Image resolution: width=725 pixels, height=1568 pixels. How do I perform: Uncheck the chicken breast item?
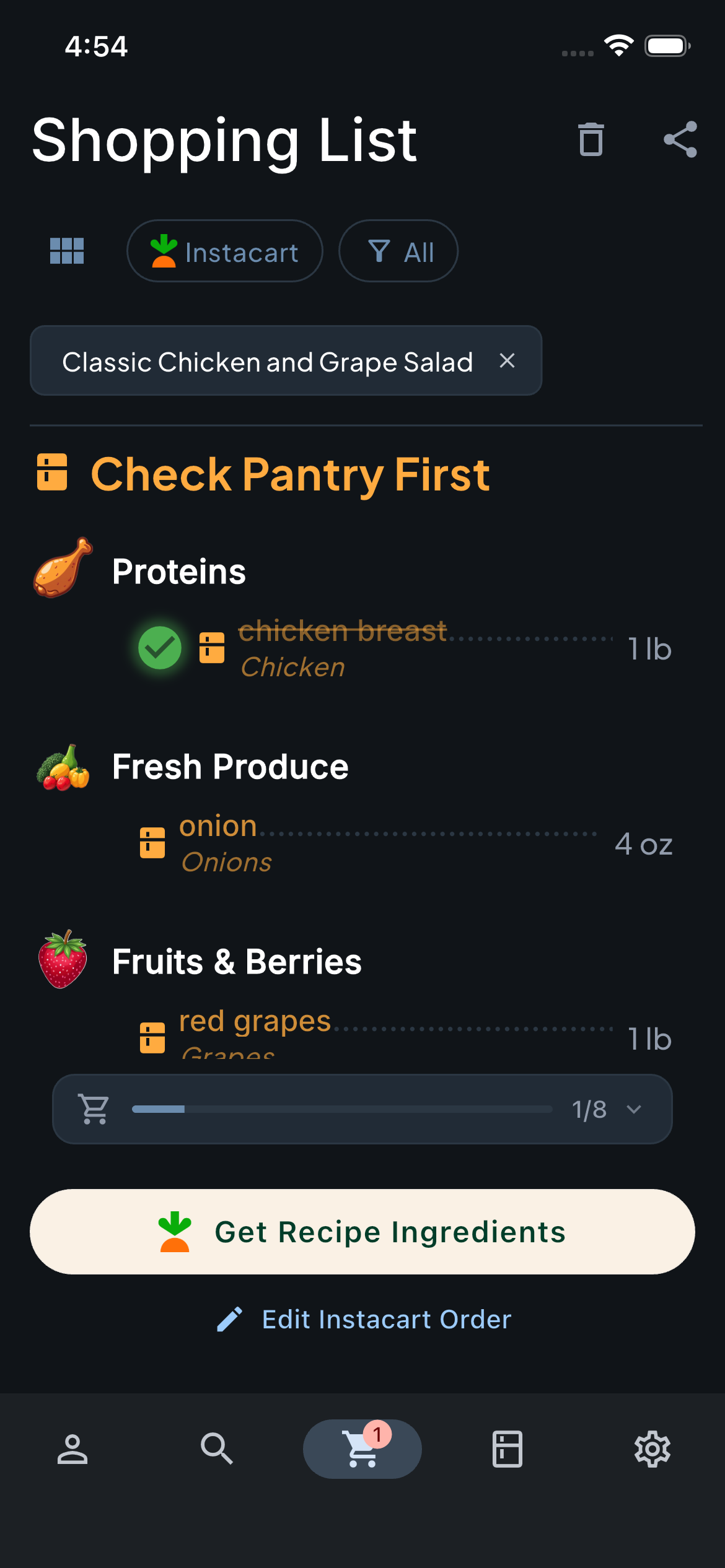160,648
